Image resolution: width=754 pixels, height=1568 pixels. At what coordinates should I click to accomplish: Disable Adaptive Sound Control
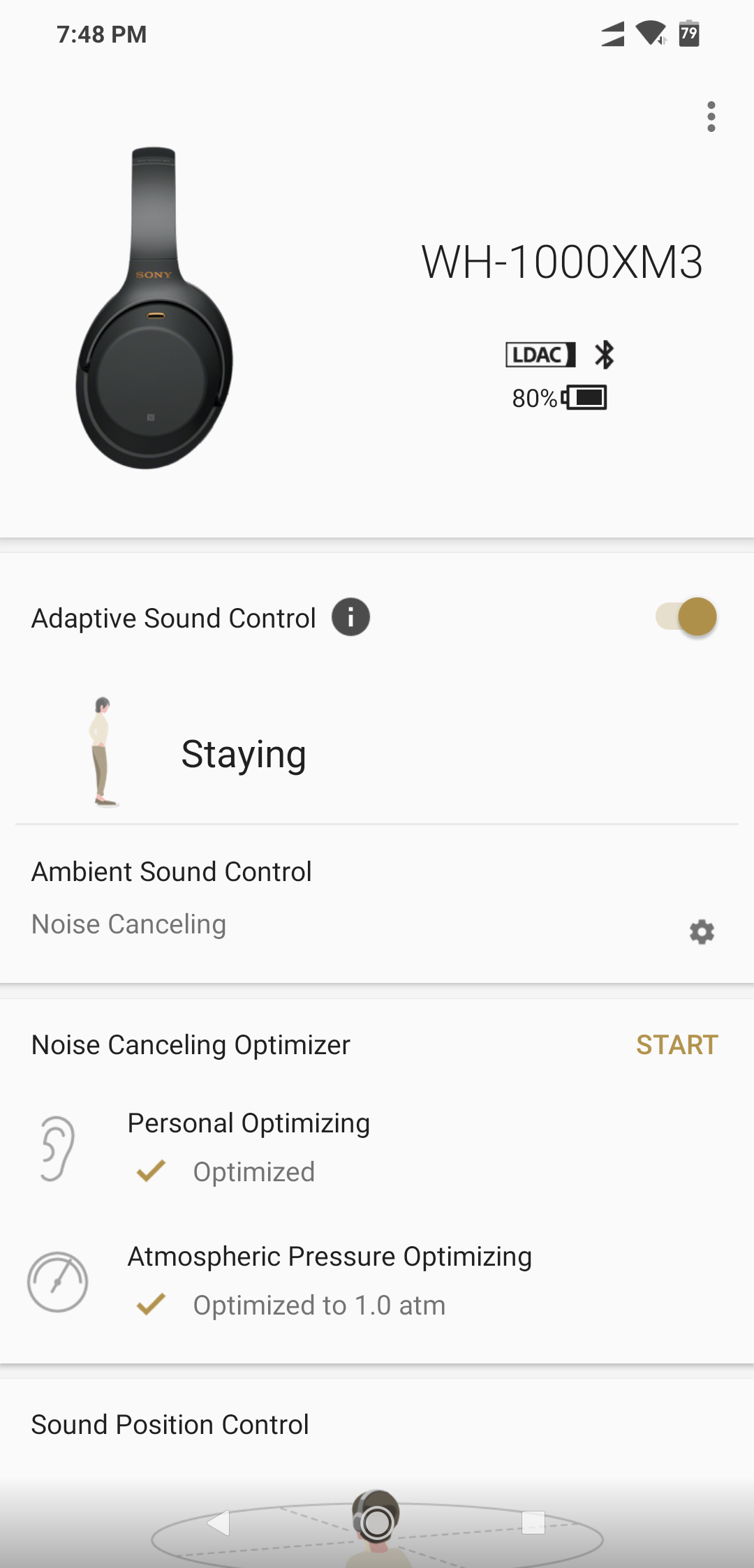tap(686, 617)
